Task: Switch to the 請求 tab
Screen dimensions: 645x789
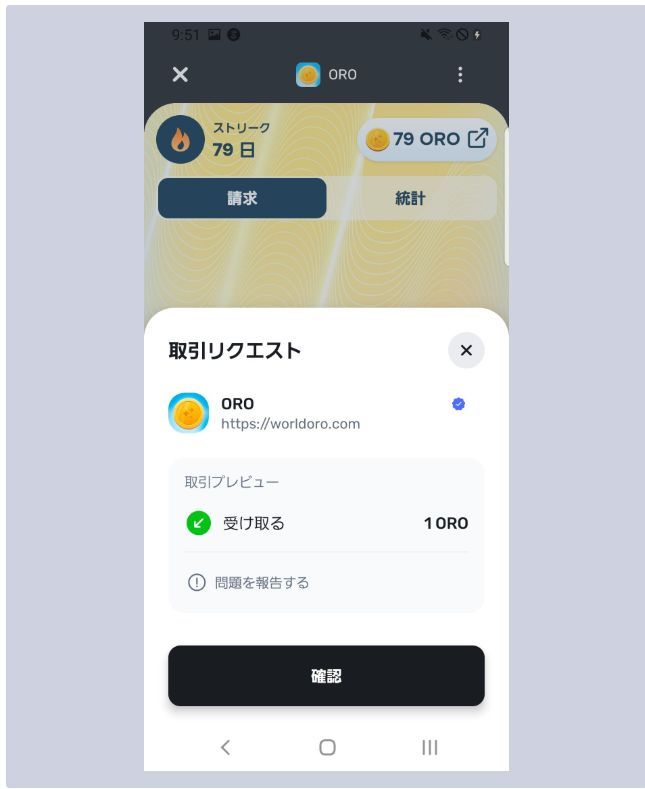Action: [242, 198]
